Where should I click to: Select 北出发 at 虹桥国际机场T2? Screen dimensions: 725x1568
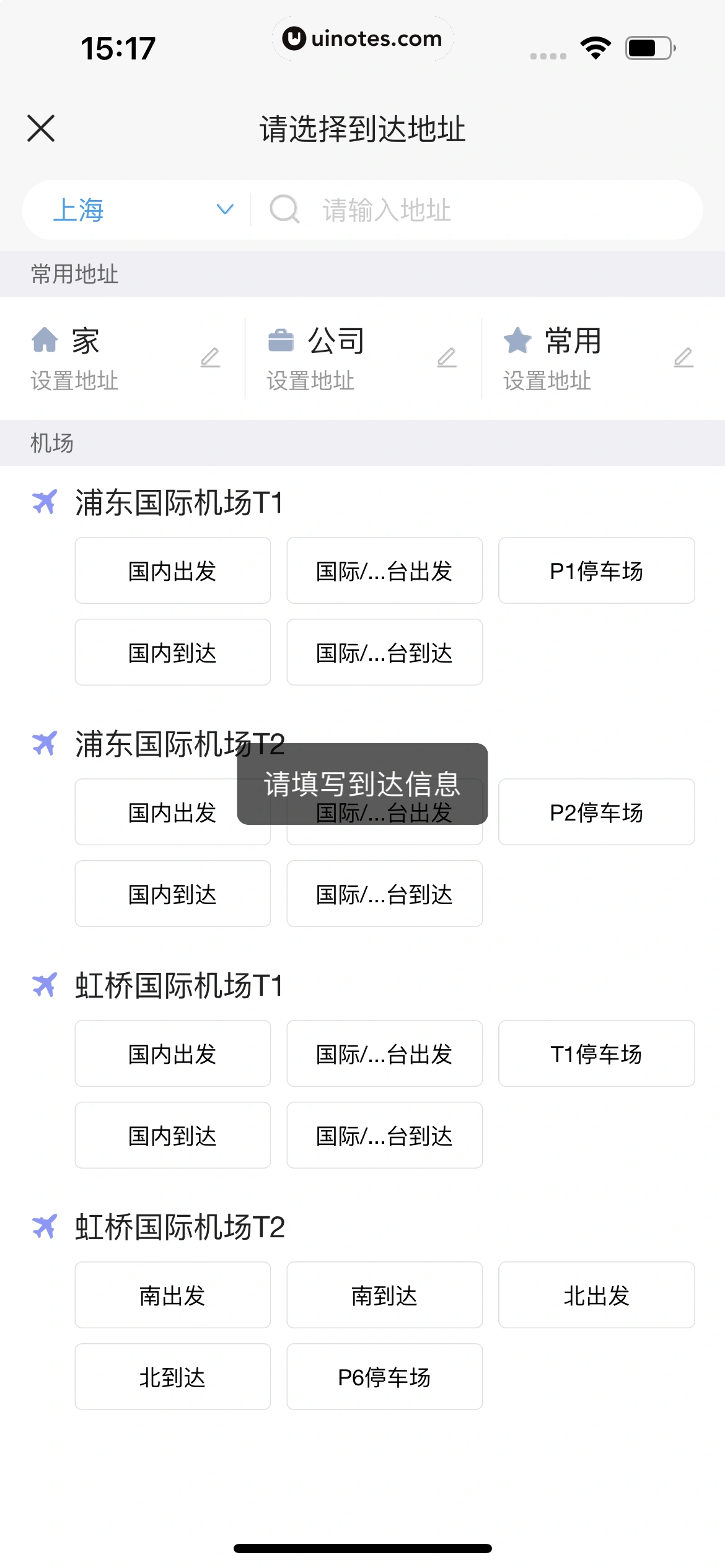[596, 1295]
